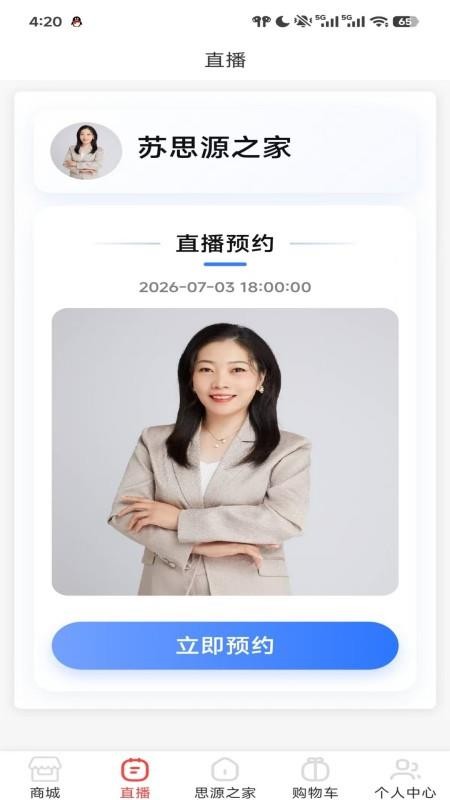This screenshot has height=800, width=450.
Task: Open the 苏思源之家 profile header
Action: point(225,151)
